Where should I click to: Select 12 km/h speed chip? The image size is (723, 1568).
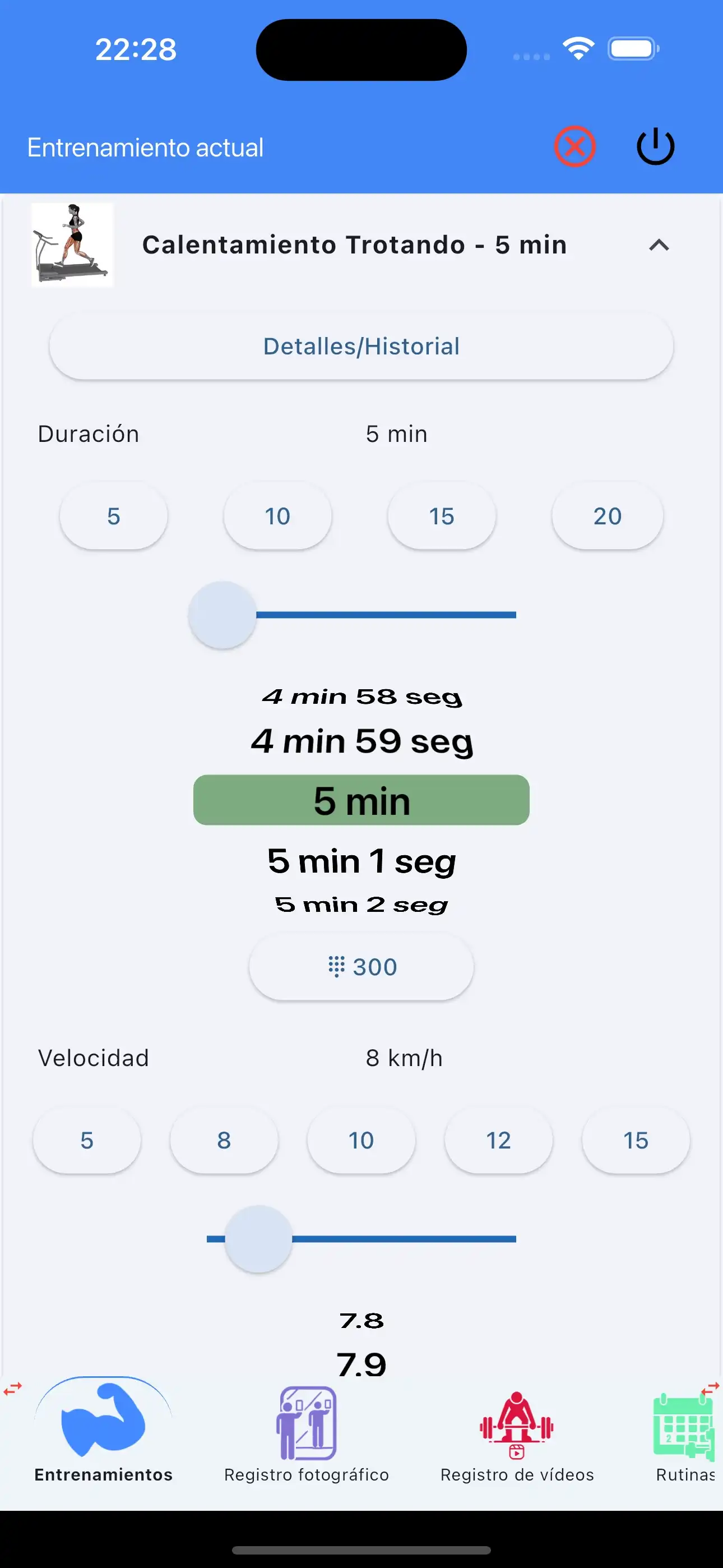tap(498, 1140)
